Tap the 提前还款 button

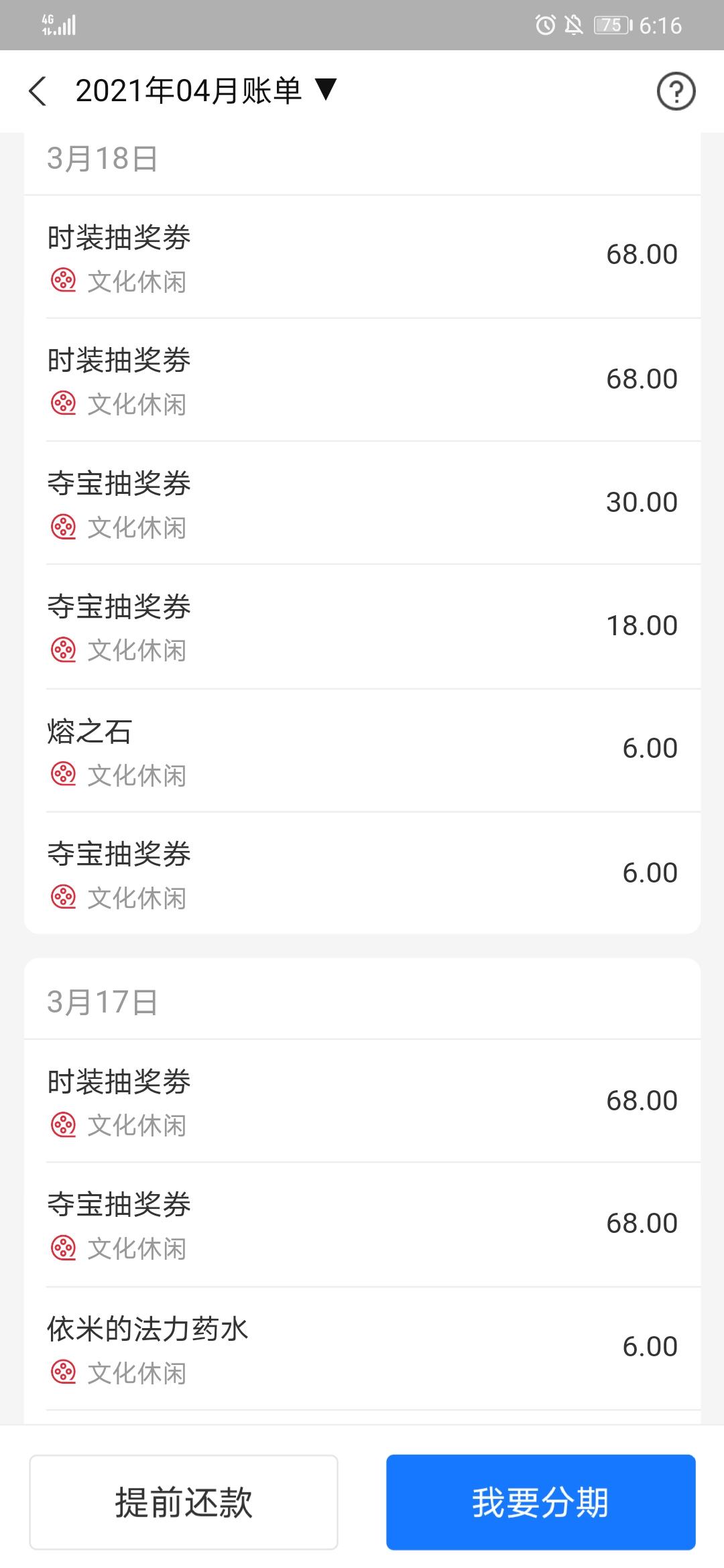click(184, 1502)
